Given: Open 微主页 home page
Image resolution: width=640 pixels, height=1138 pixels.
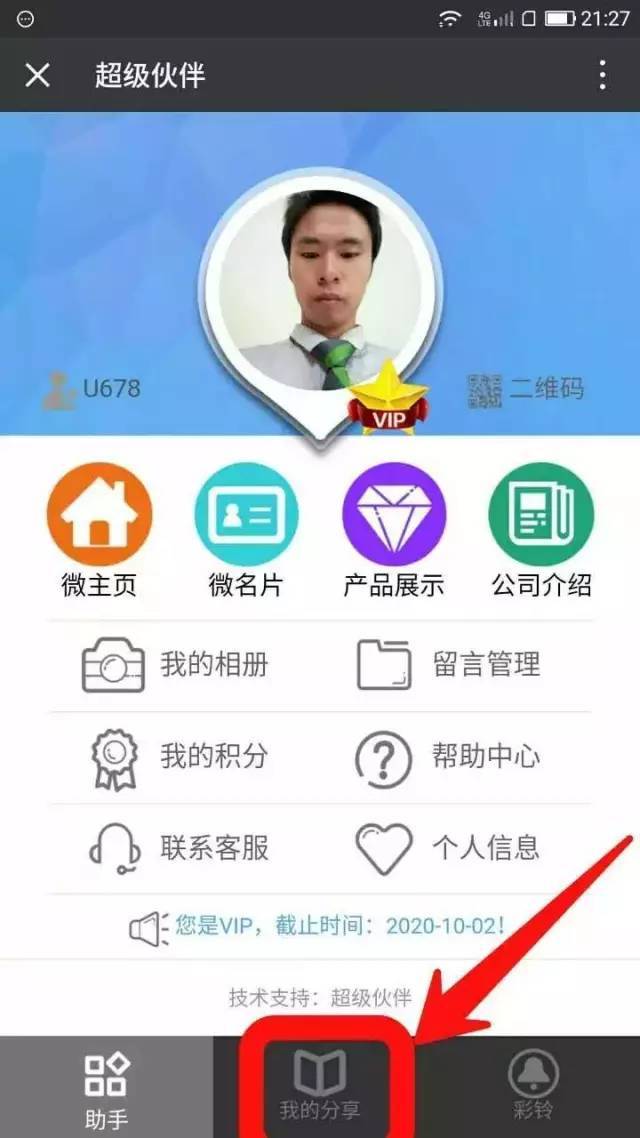Looking at the screenshot, I should click(x=100, y=530).
